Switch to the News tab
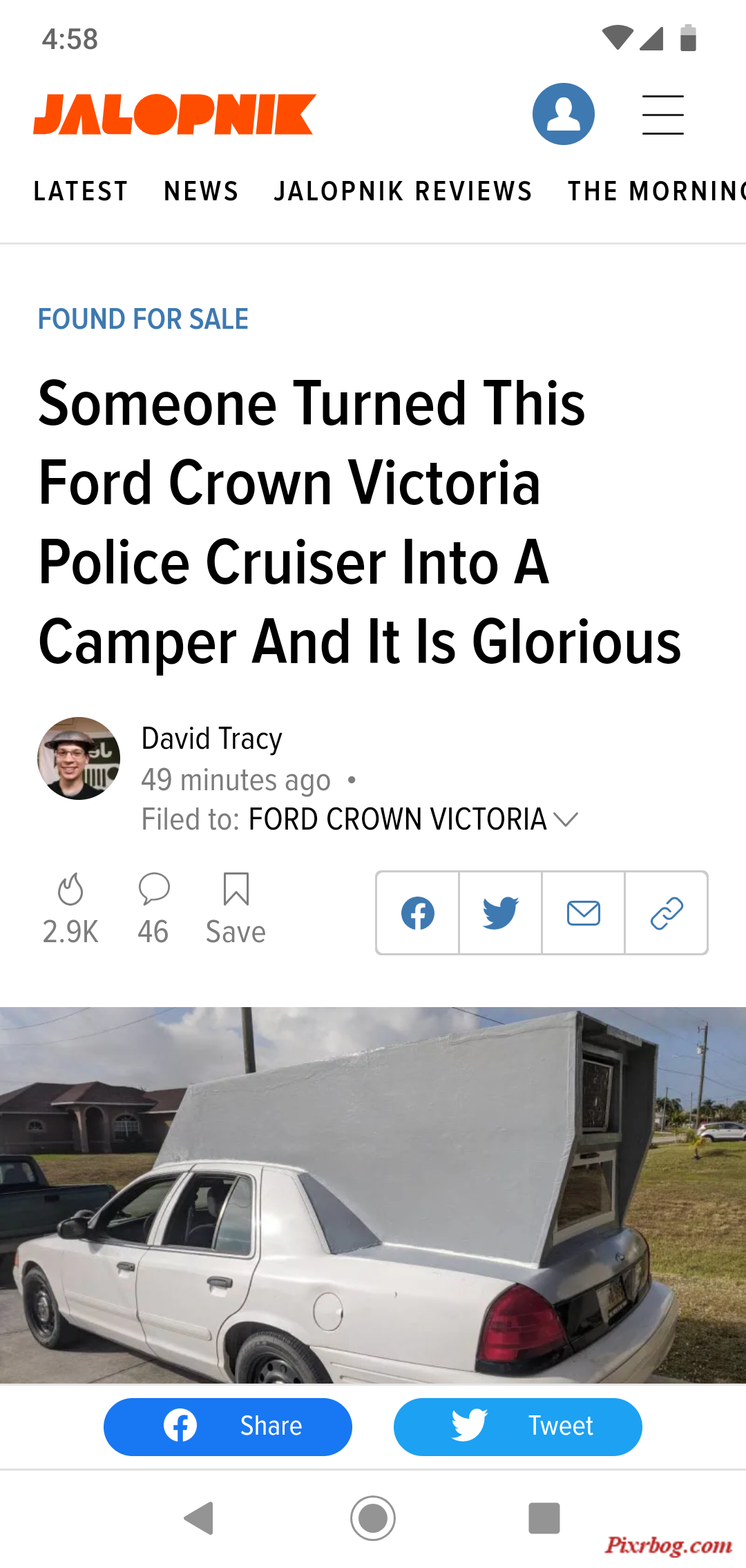 pyautogui.click(x=201, y=191)
